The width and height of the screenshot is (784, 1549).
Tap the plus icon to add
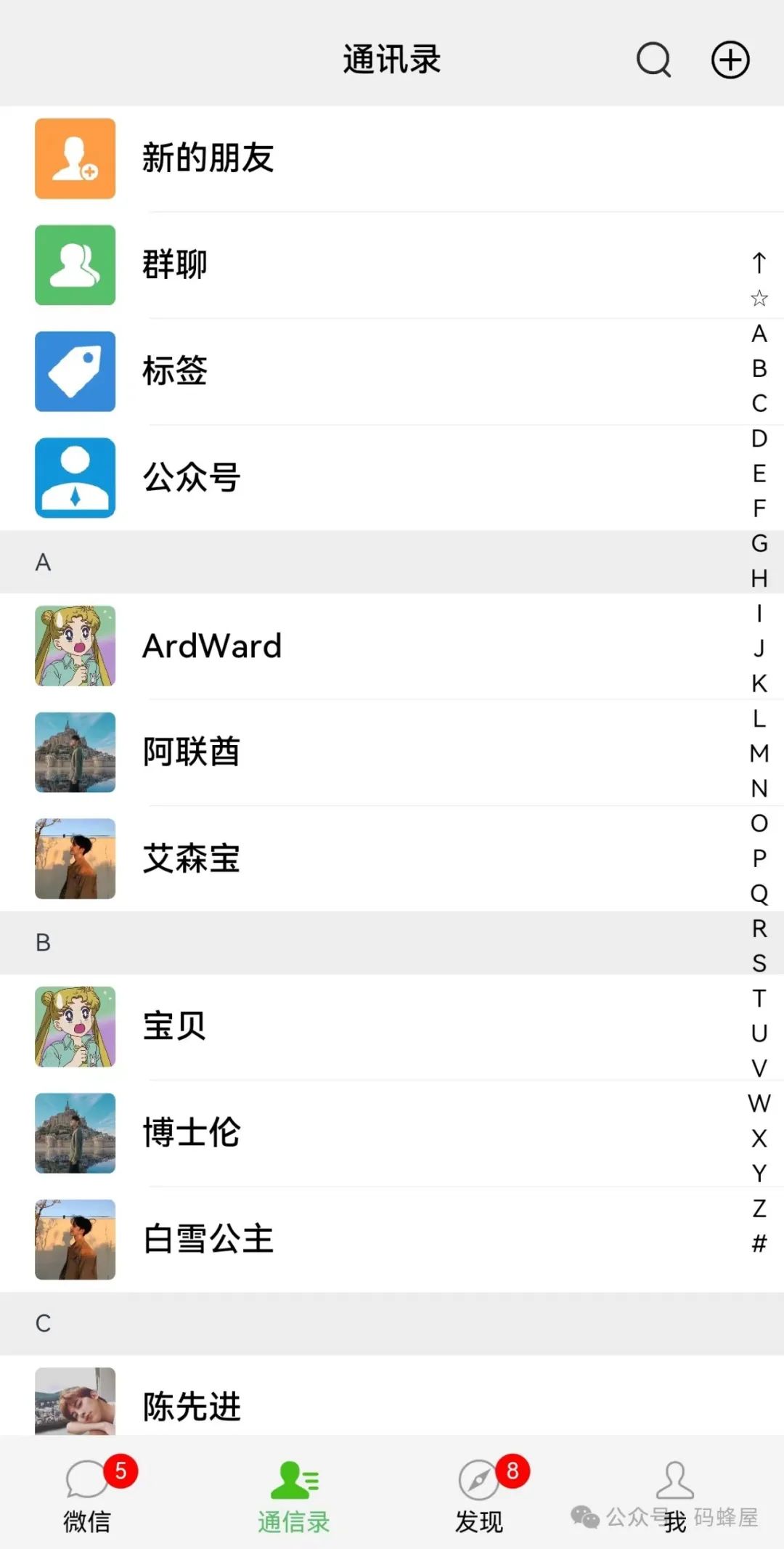pos(730,60)
